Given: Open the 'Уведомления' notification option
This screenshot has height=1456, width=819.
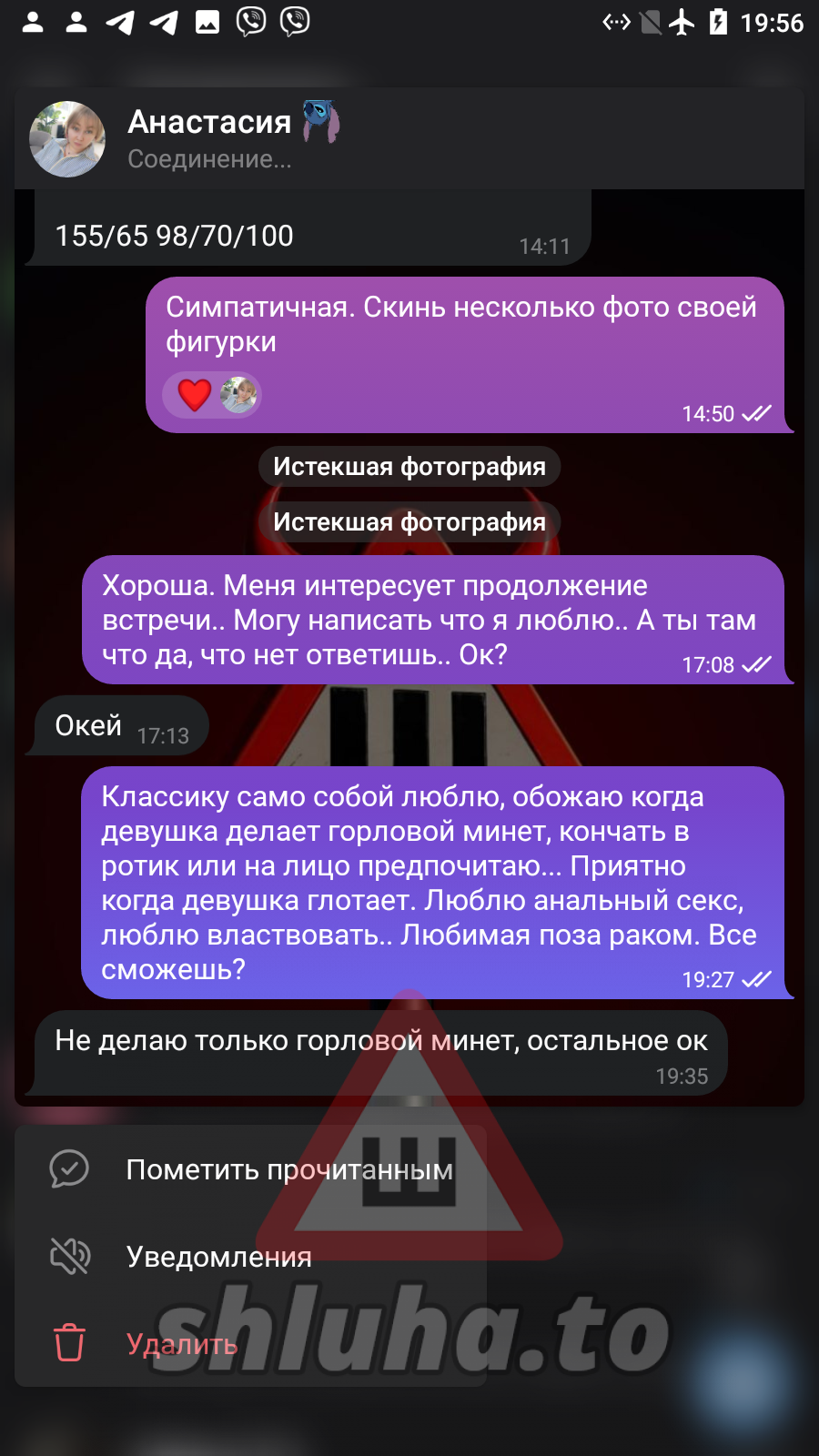Looking at the screenshot, I should [x=218, y=1257].
